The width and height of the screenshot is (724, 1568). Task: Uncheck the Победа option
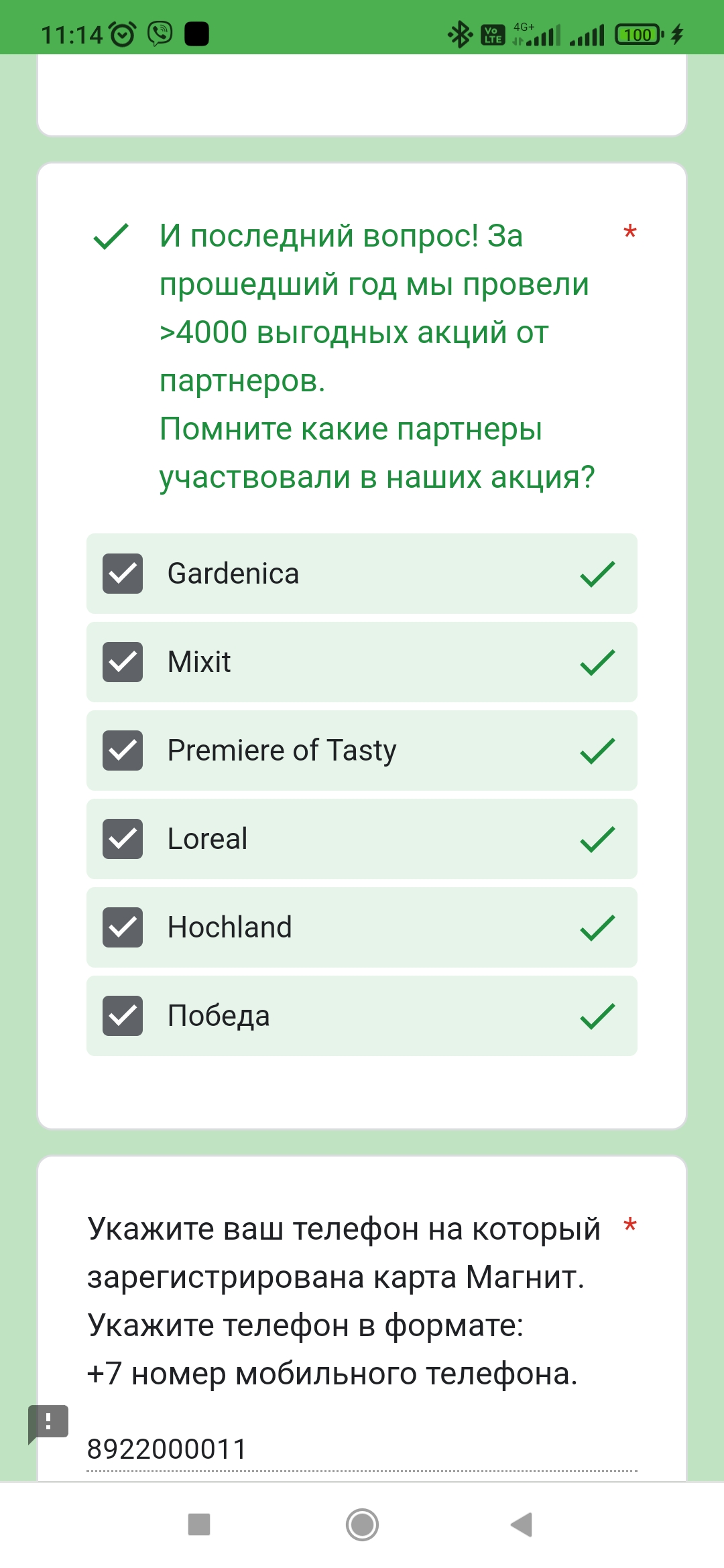tap(123, 1016)
